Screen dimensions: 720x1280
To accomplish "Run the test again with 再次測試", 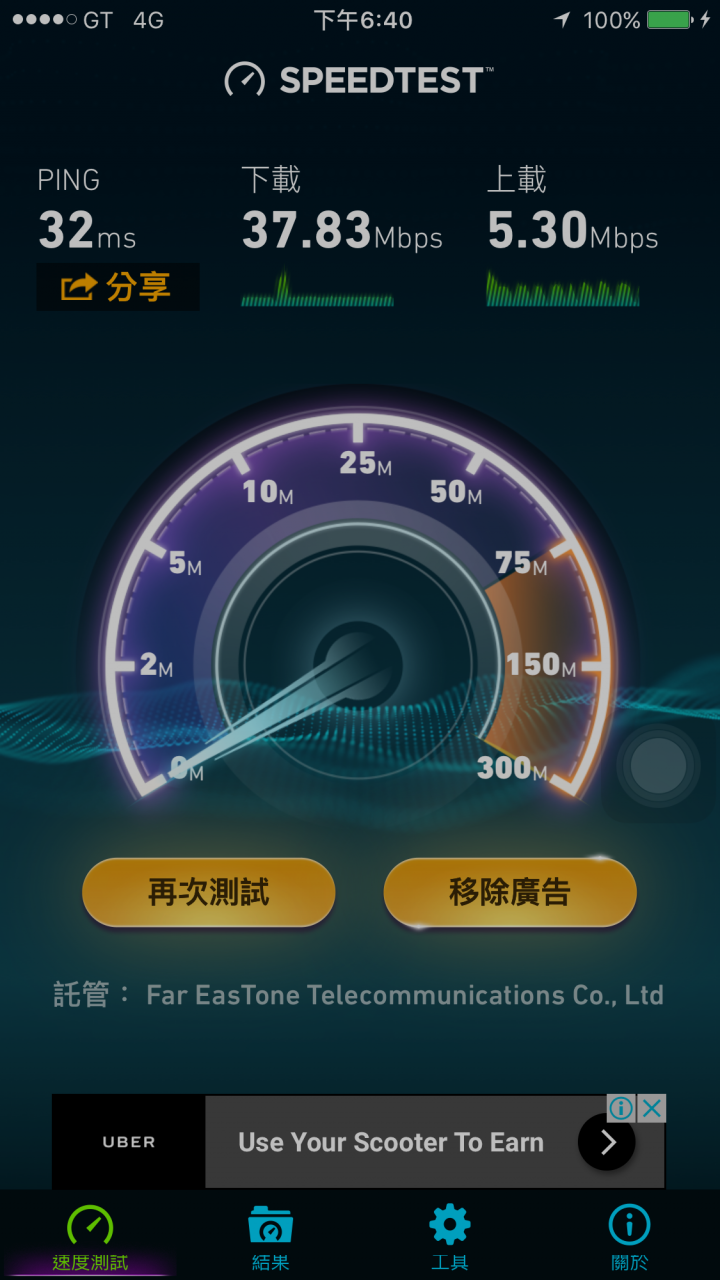I will tap(208, 892).
